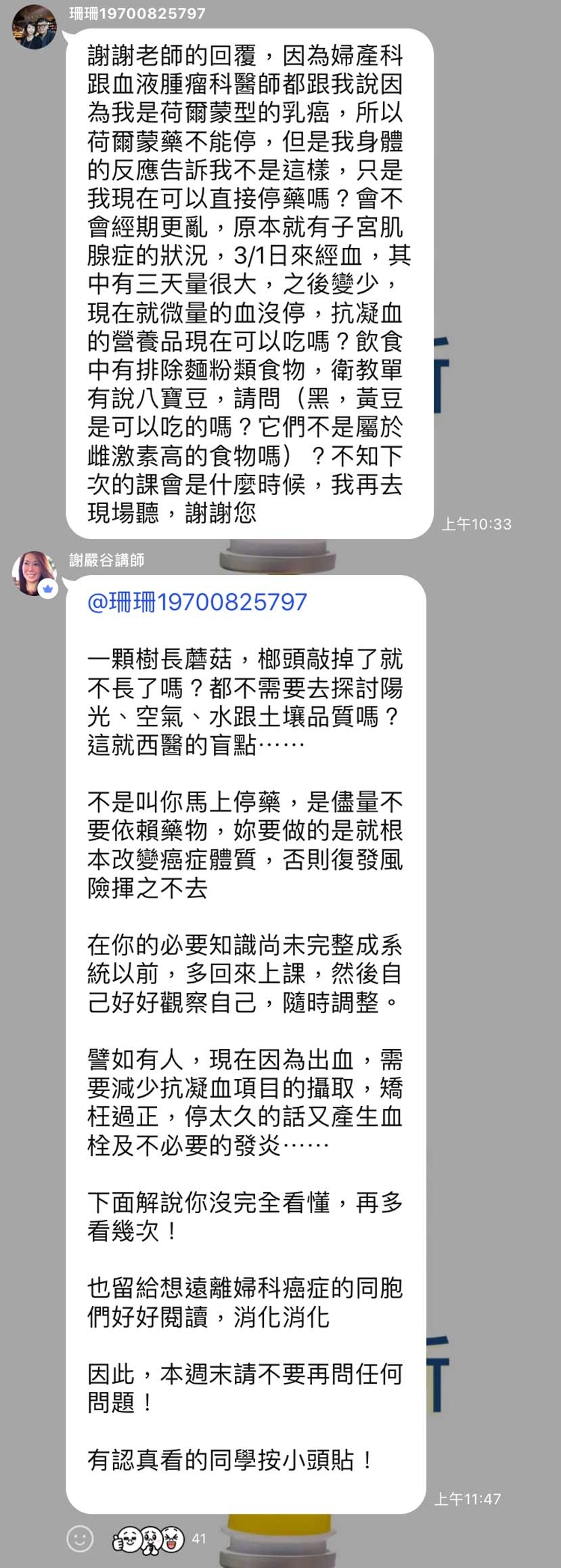
Task: Add a reaction with the smiley icon
Action: 80,1538
